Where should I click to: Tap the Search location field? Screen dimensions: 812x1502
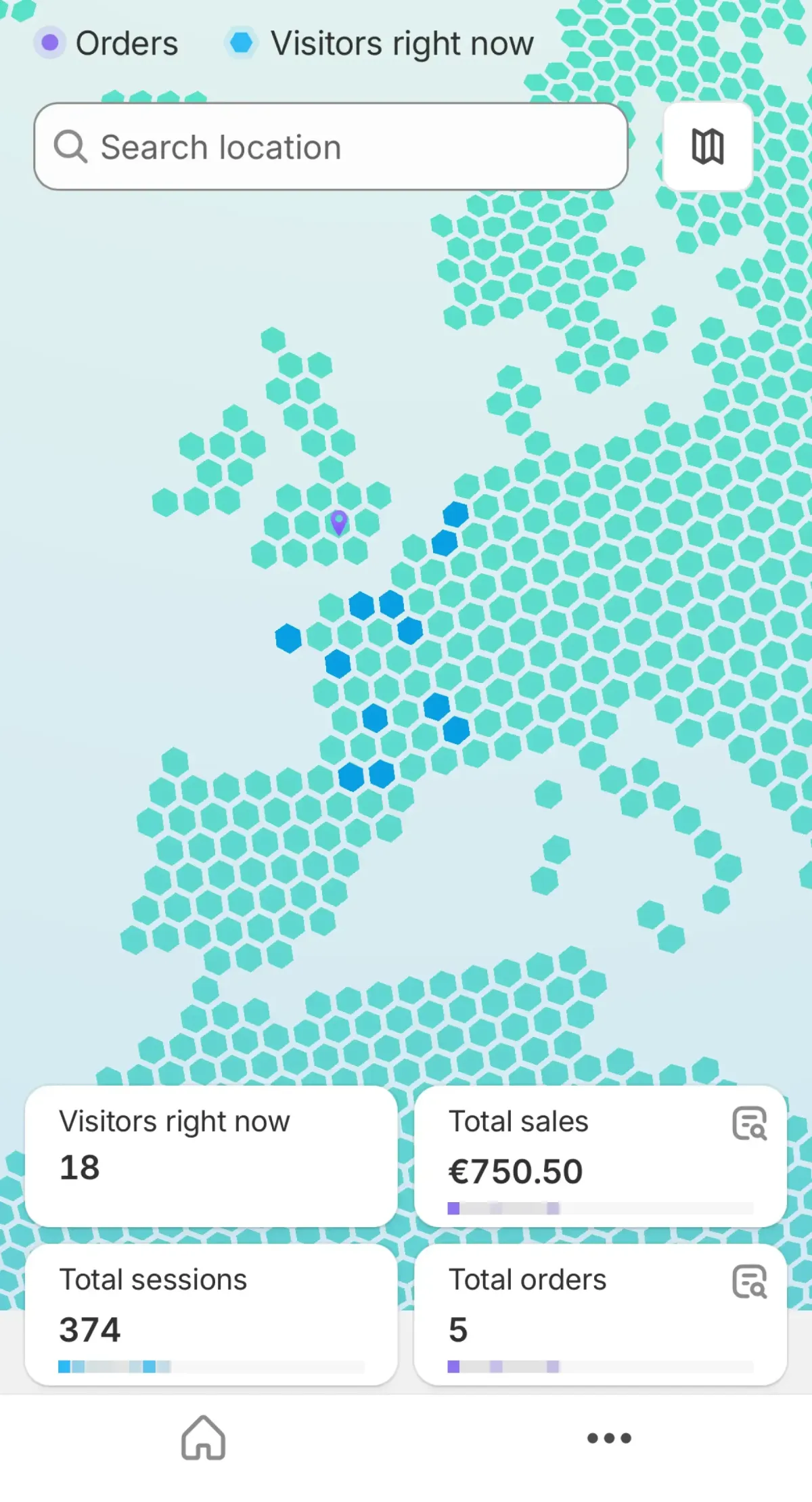pyautogui.click(x=331, y=146)
